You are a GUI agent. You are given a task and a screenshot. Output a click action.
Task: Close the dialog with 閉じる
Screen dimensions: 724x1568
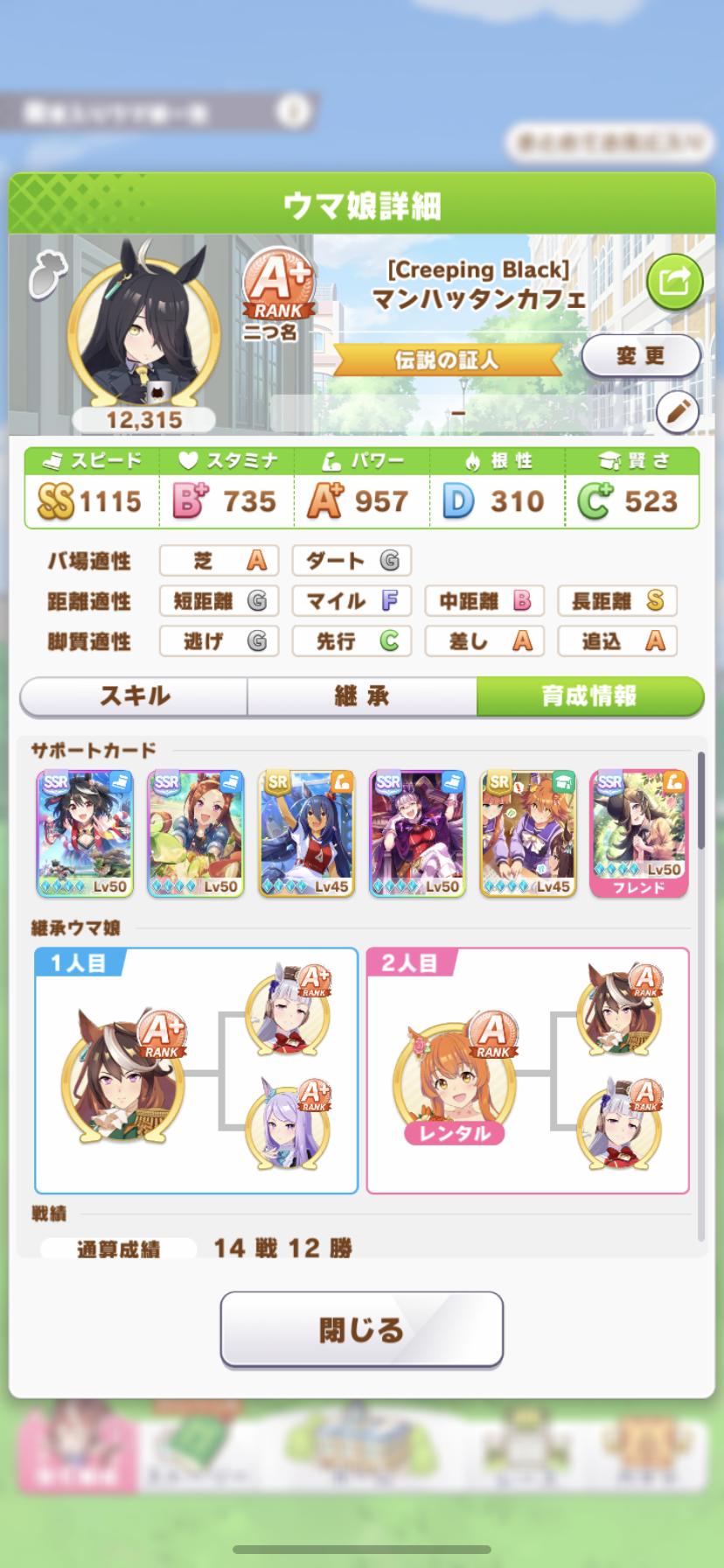[361, 1329]
